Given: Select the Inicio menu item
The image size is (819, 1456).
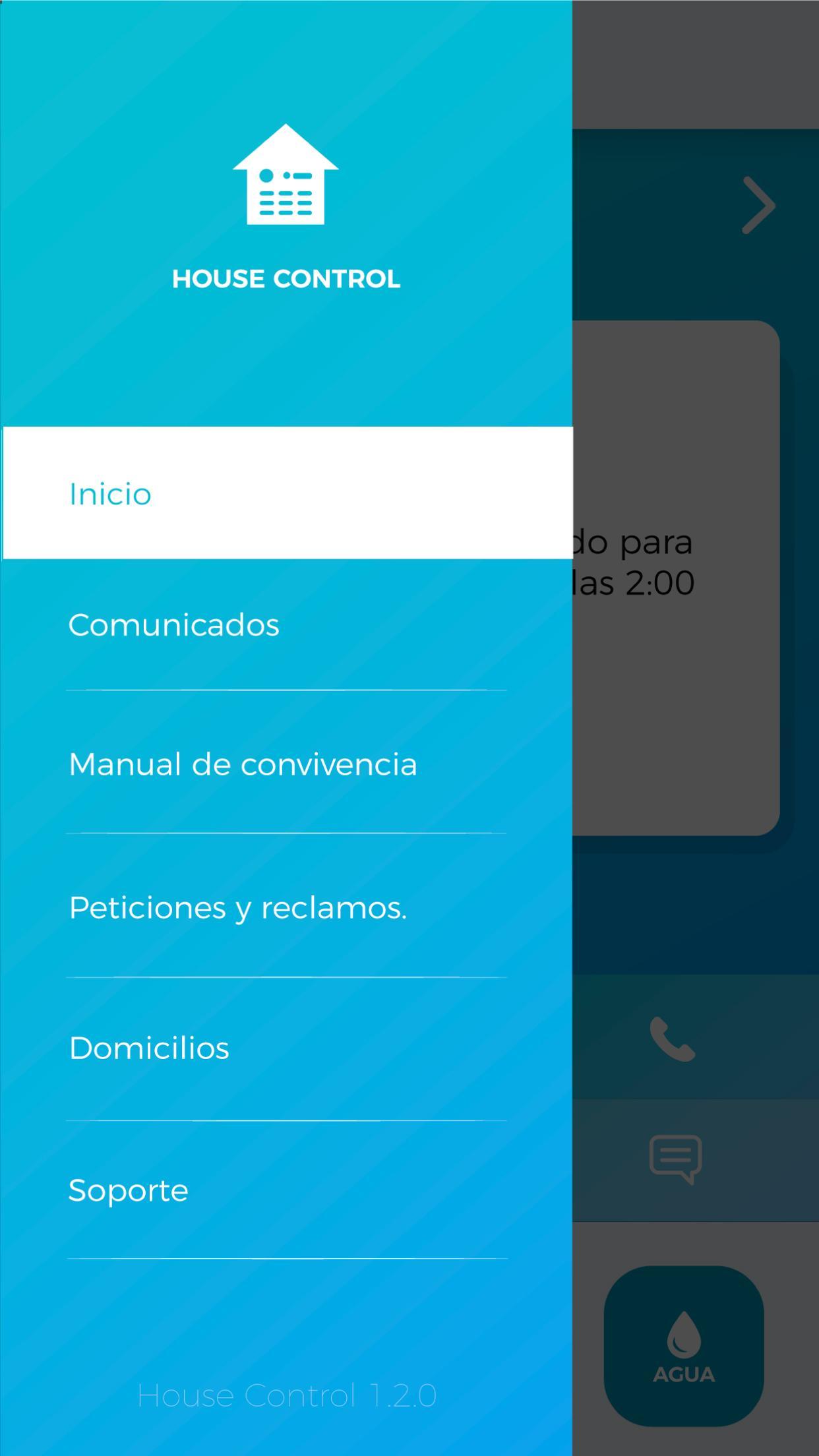Looking at the screenshot, I should coord(109,493).
